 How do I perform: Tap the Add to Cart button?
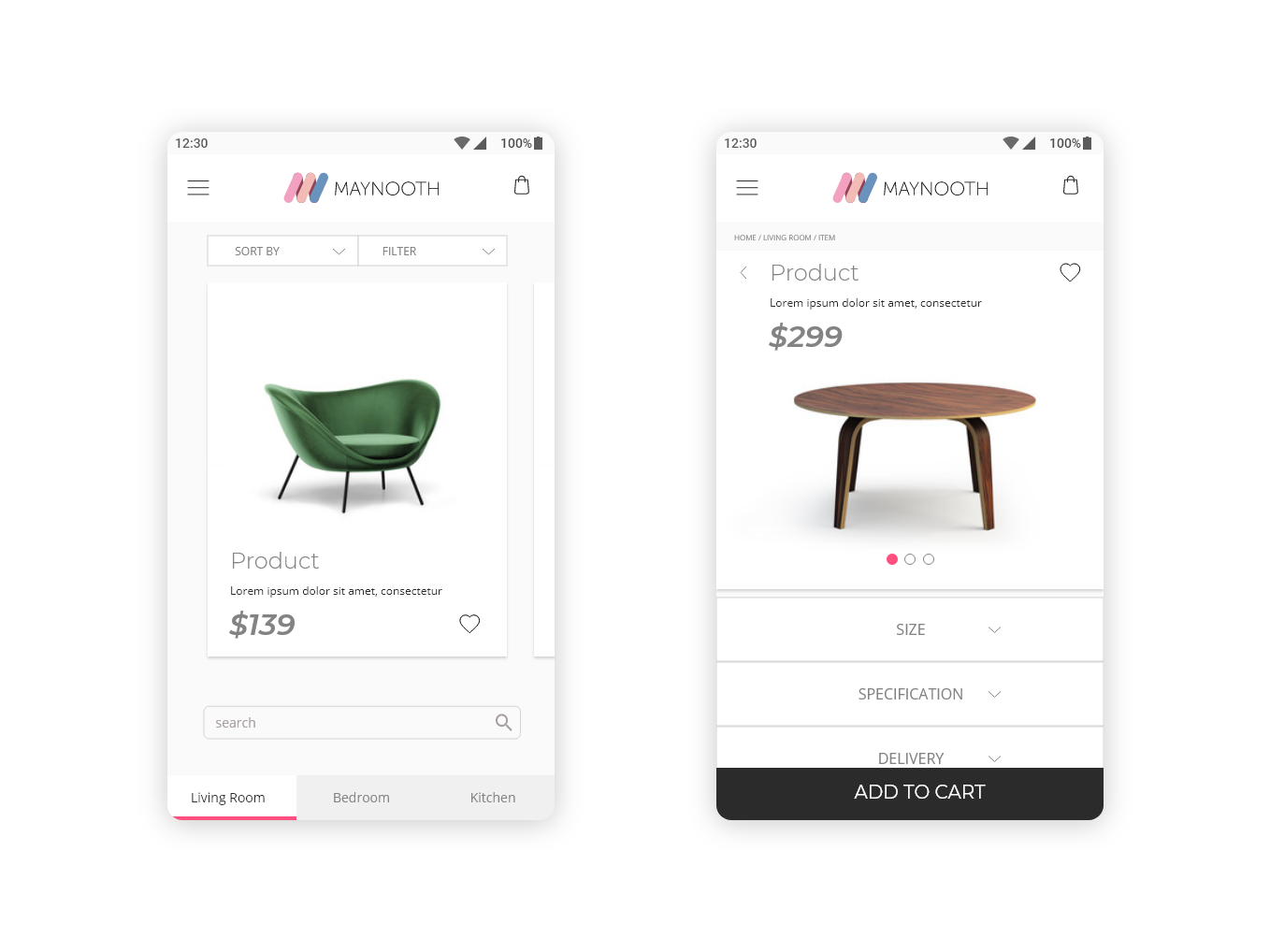tap(910, 793)
